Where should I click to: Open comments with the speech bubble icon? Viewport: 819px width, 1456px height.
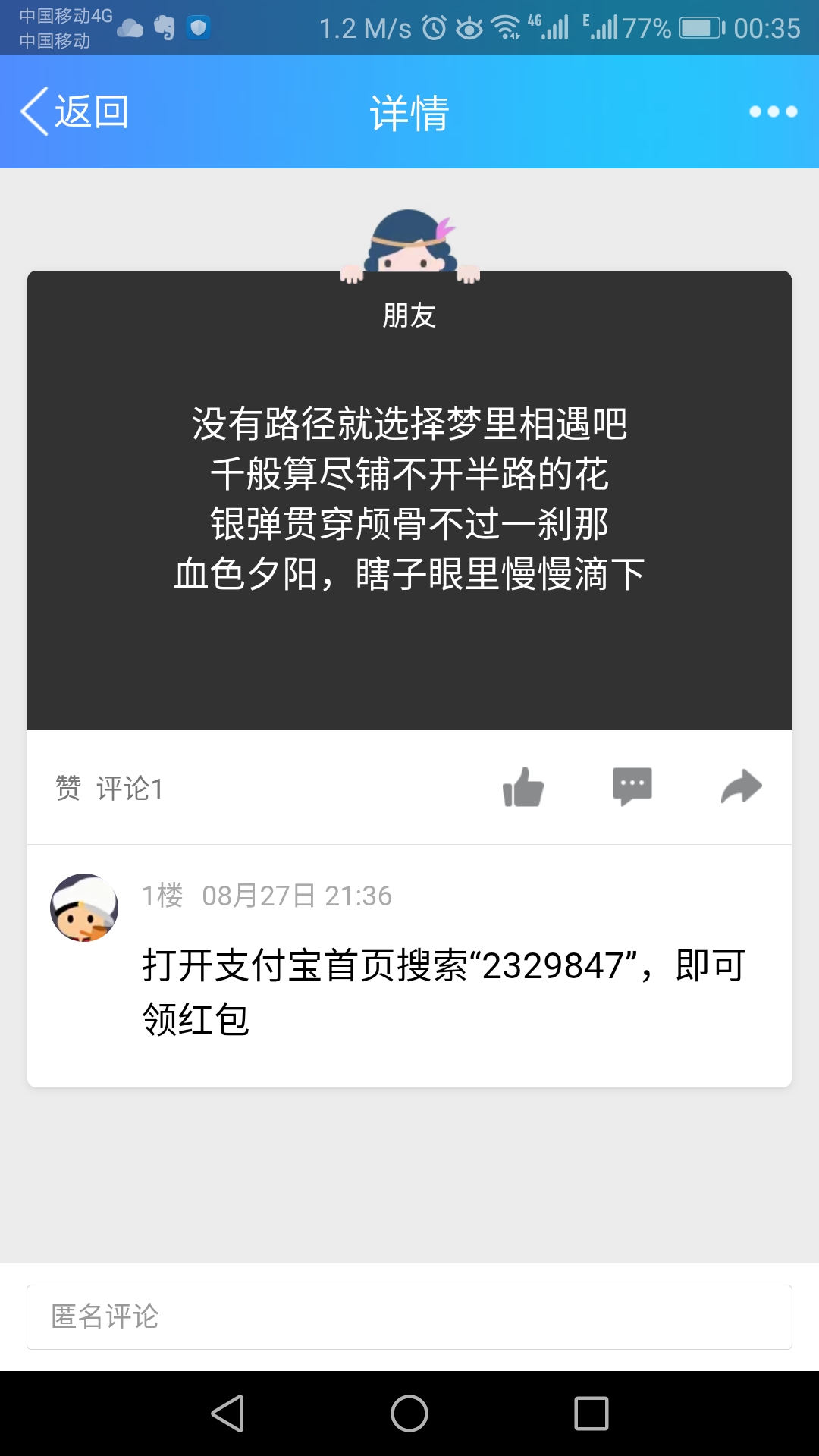[632, 787]
